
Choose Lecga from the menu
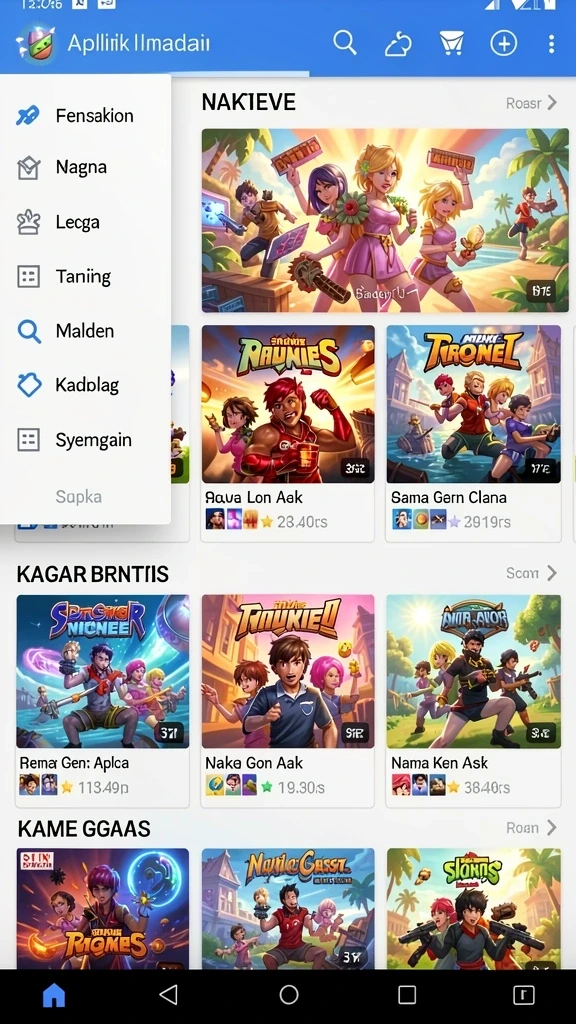pos(86,223)
